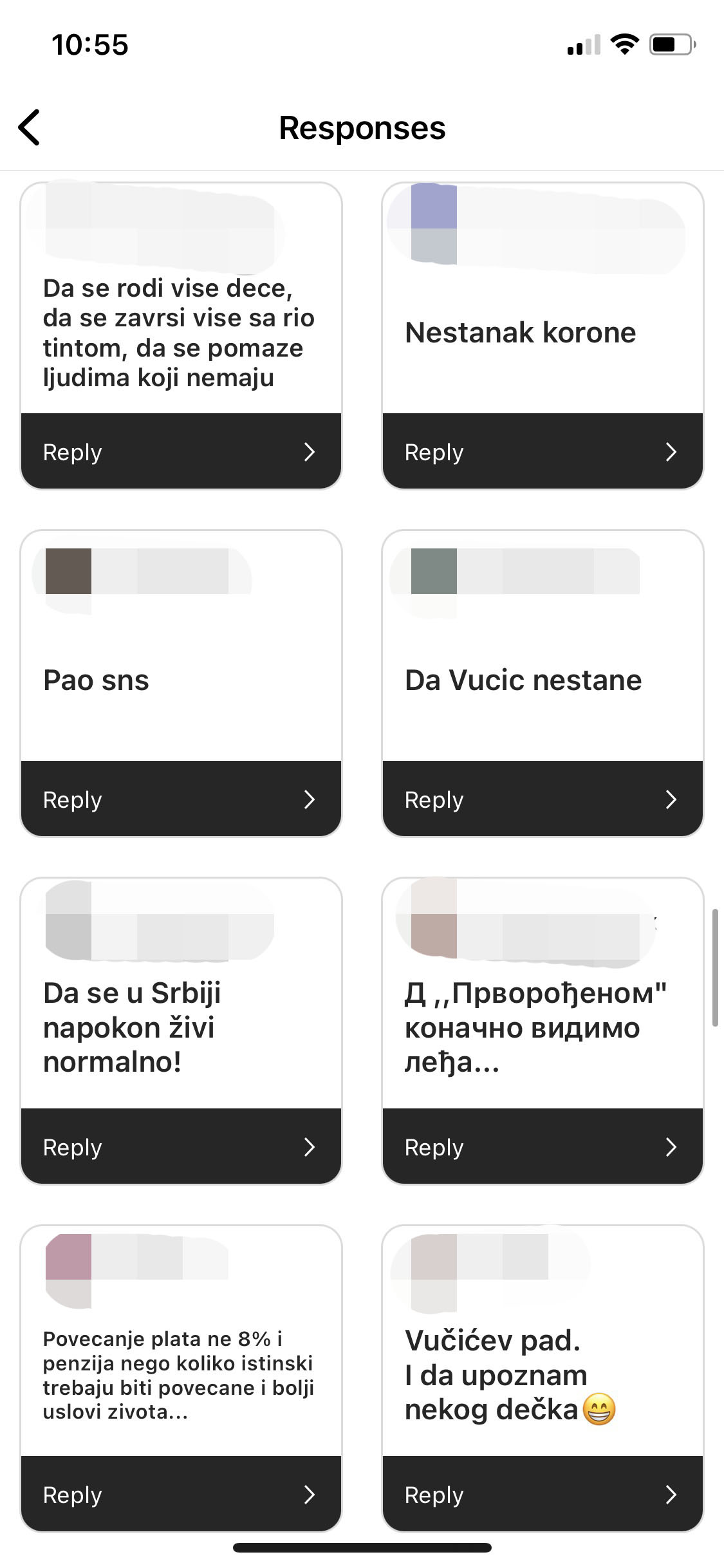Reply to "Da se u Srbiji napokon živi normalno"

click(180, 1147)
